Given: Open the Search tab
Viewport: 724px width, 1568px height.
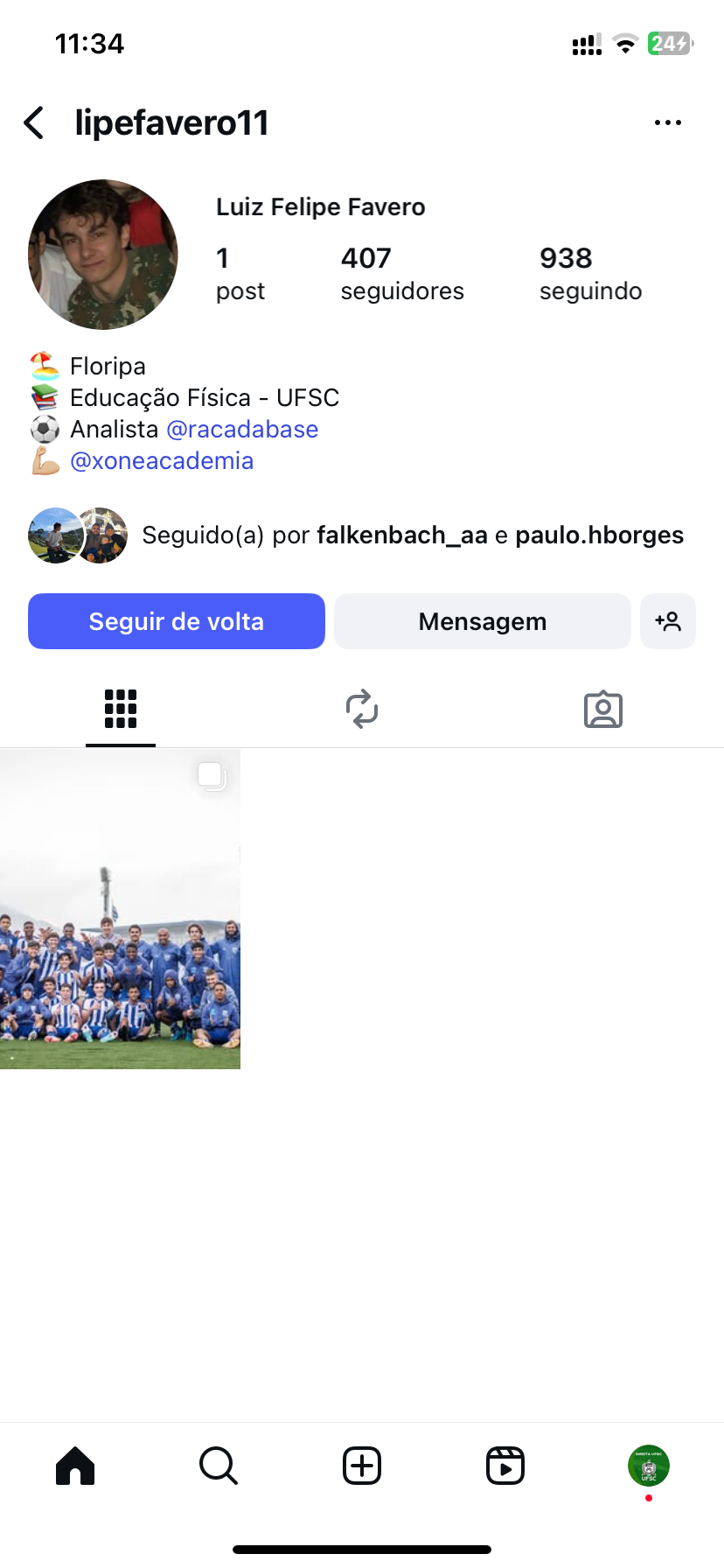Looking at the screenshot, I should pyautogui.click(x=219, y=1466).
